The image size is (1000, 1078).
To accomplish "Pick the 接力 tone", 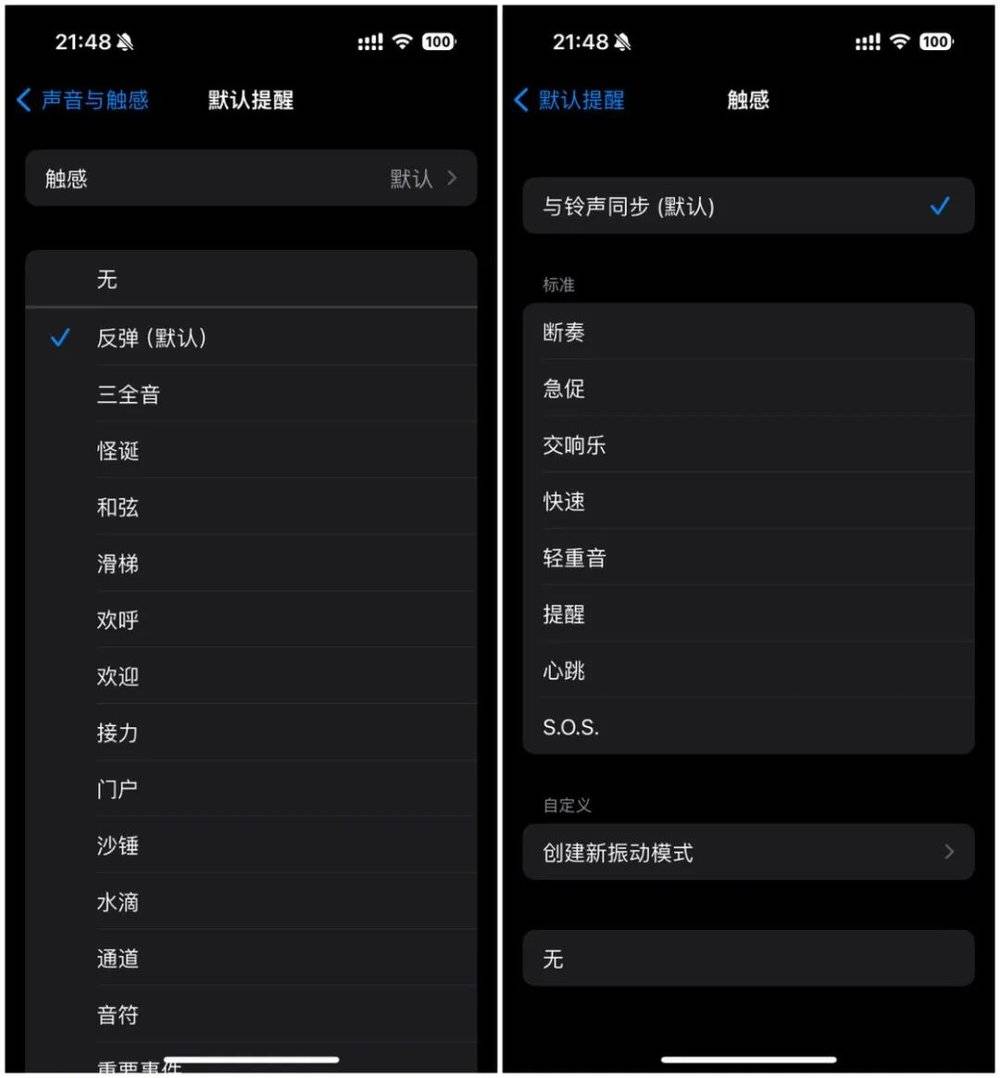I will point(250,733).
